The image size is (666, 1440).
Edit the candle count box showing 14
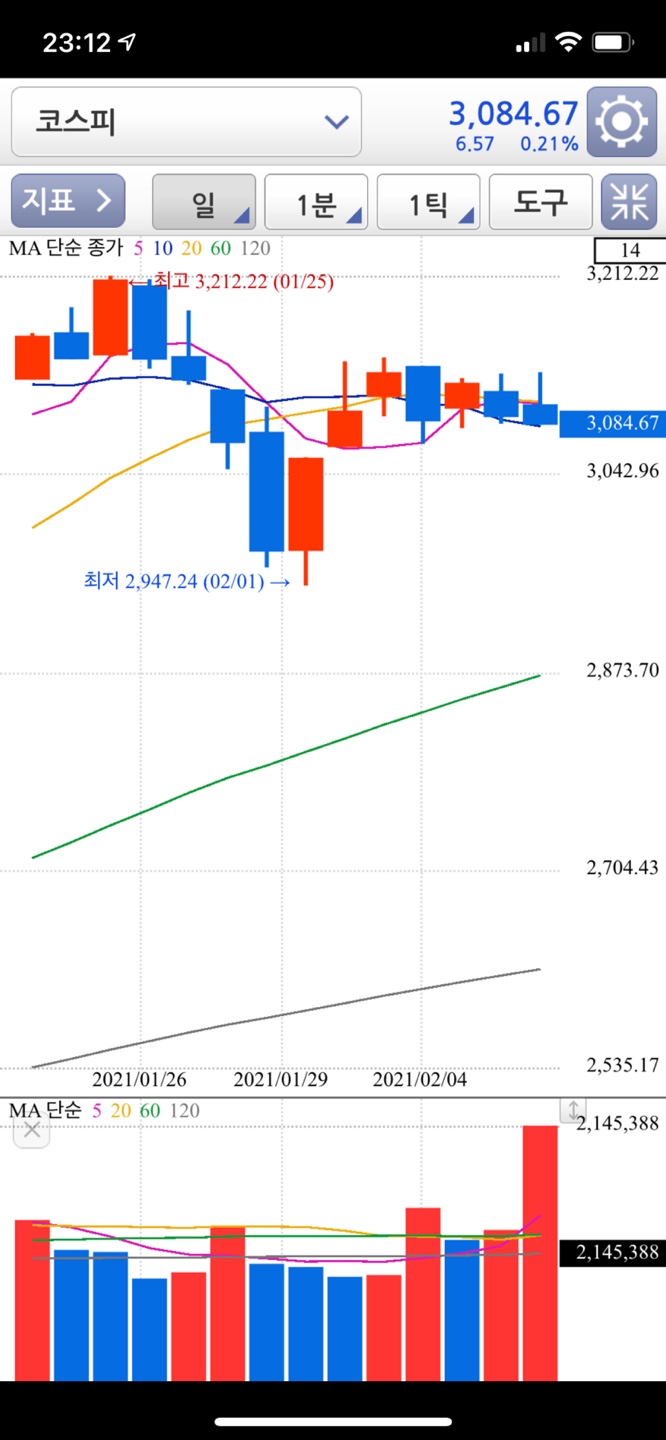pos(629,250)
